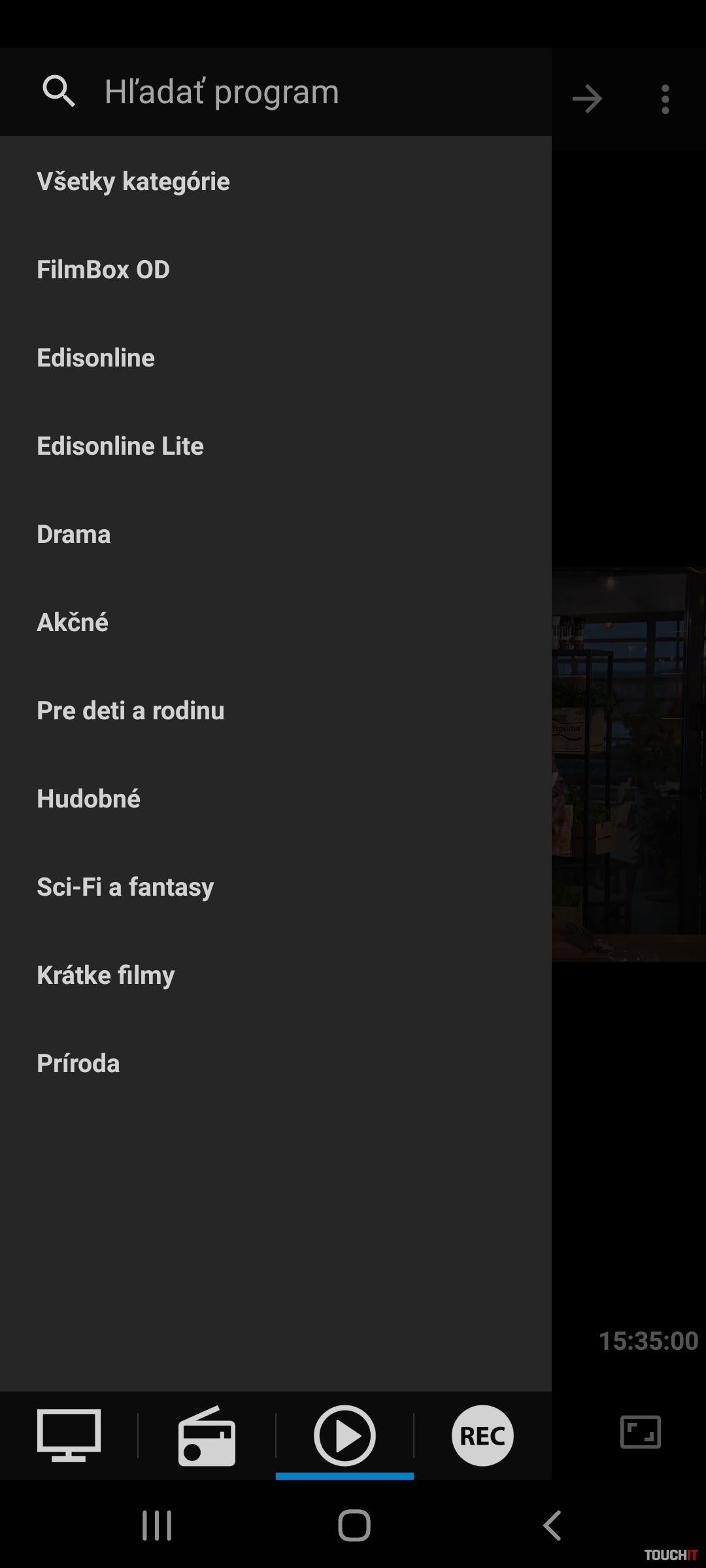Viewport: 706px width, 1568px height.
Task: Open the FilmBox OD category
Action: tap(103, 270)
